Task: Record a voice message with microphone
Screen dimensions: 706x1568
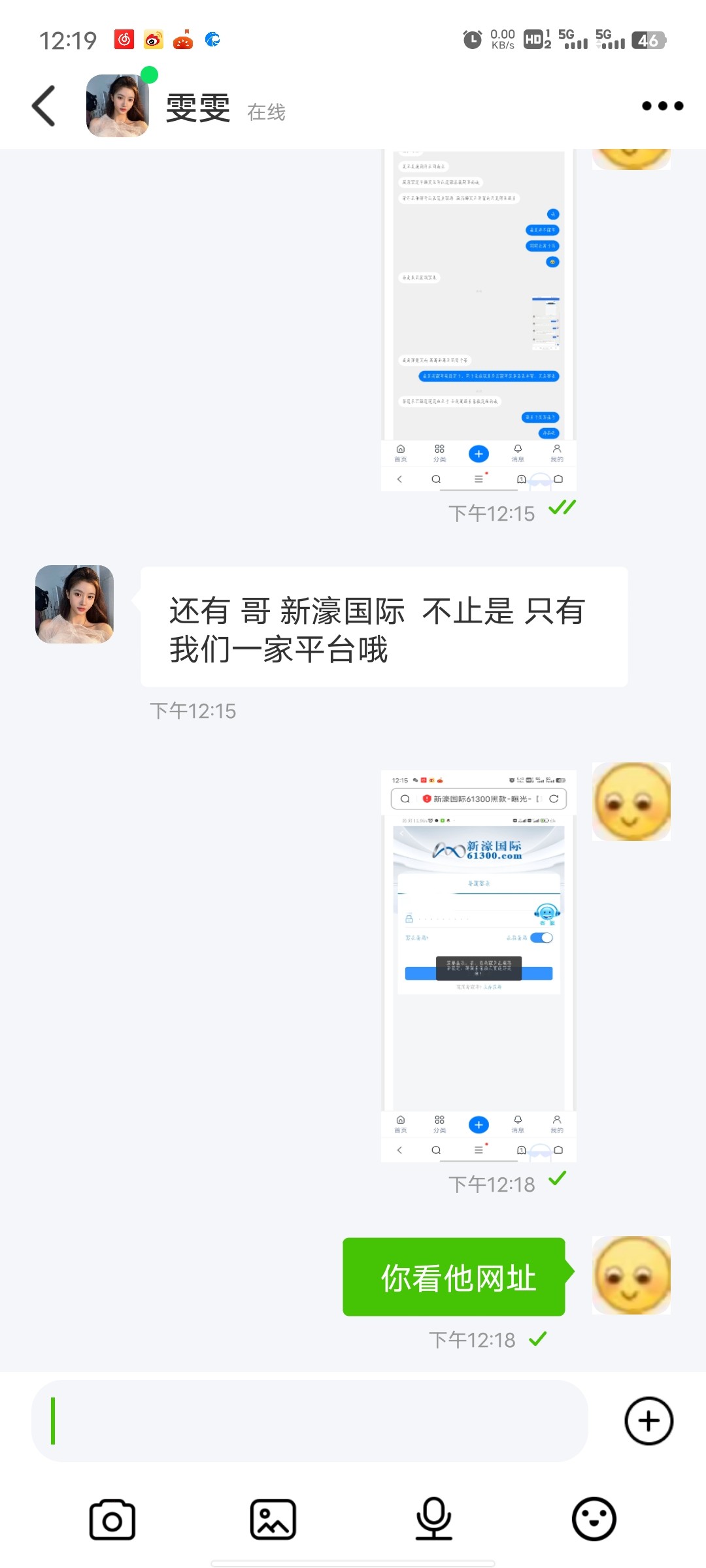Action: [x=434, y=1519]
